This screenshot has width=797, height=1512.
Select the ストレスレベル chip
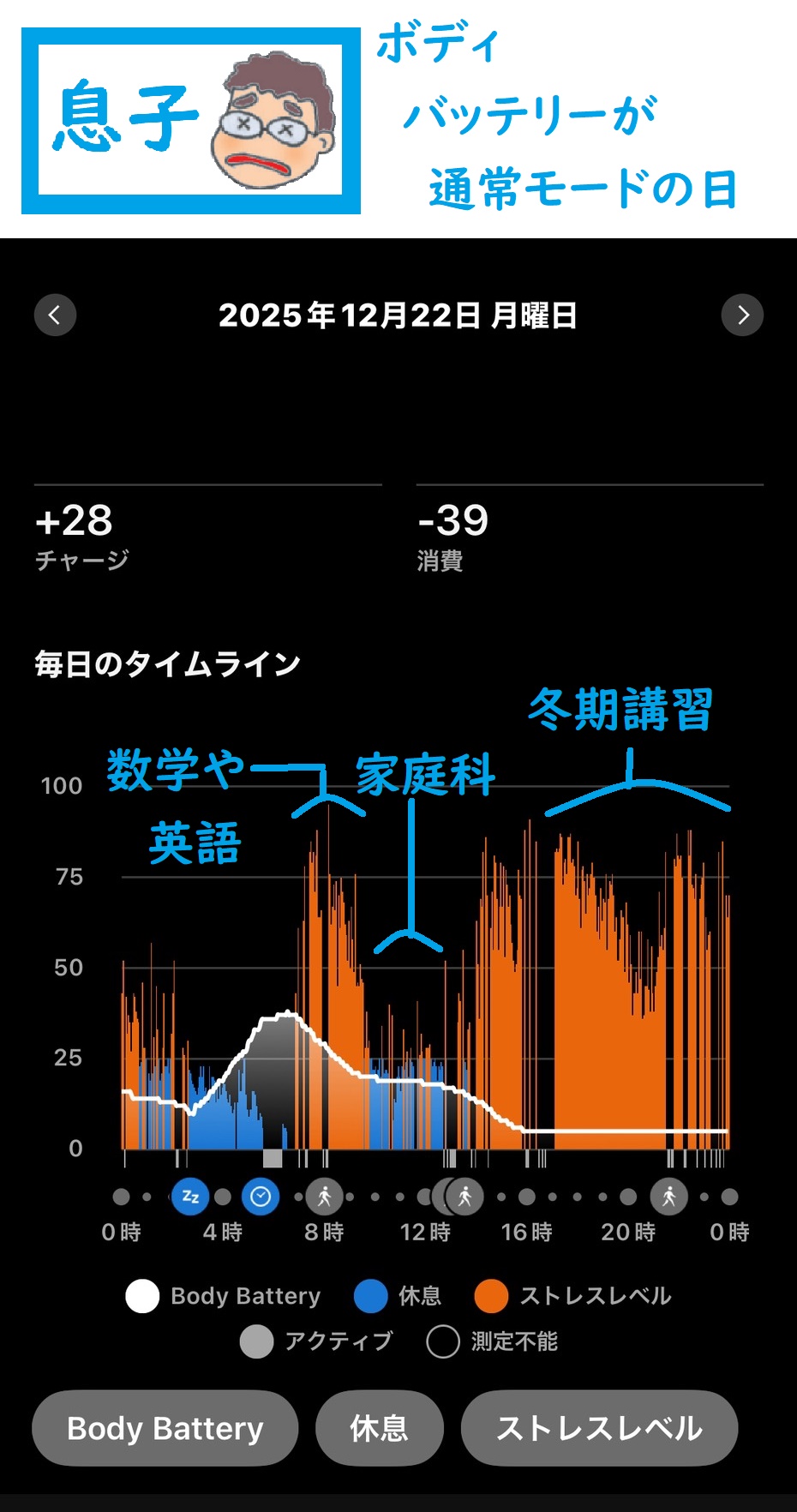click(x=599, y=1428)
